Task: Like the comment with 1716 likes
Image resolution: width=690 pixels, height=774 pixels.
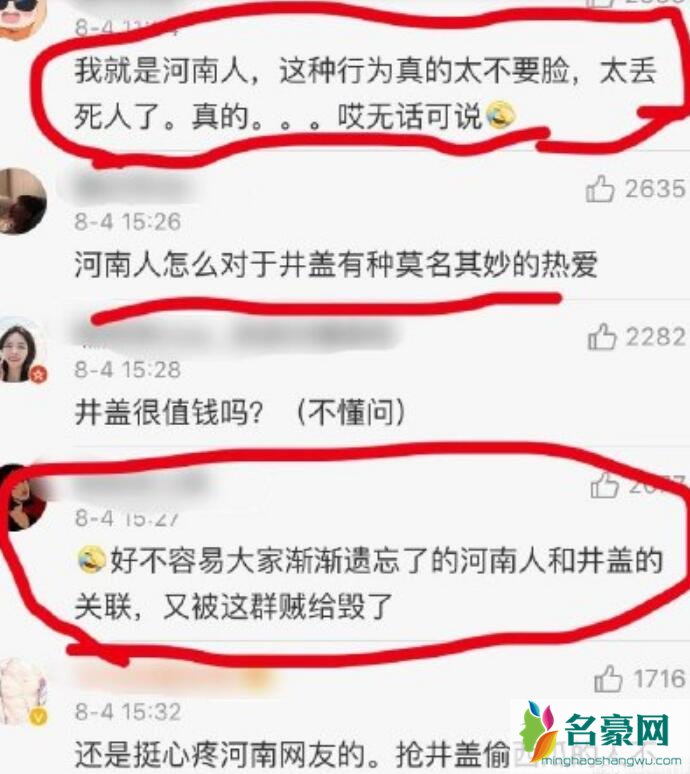Action: click(x=607, y=680)
